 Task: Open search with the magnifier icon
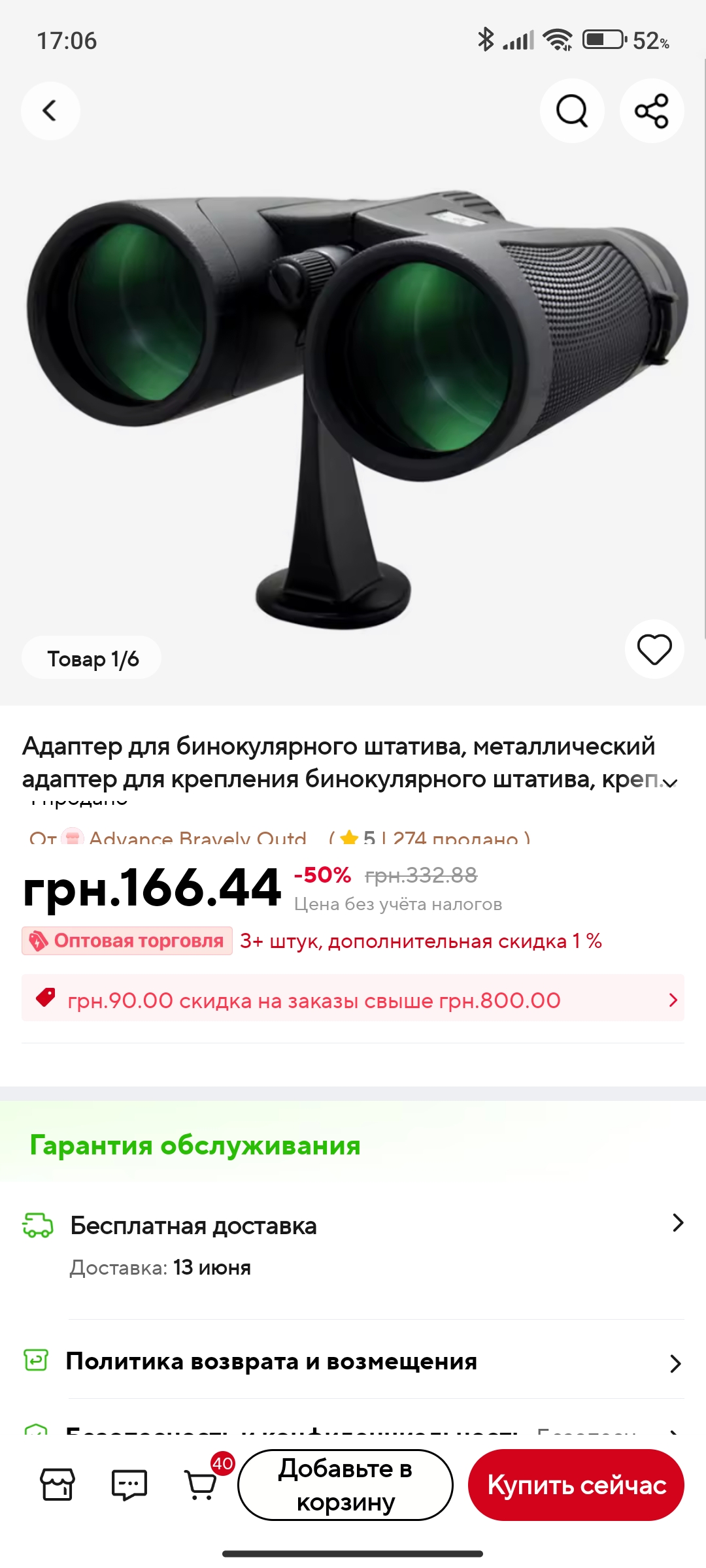point(572,110)
